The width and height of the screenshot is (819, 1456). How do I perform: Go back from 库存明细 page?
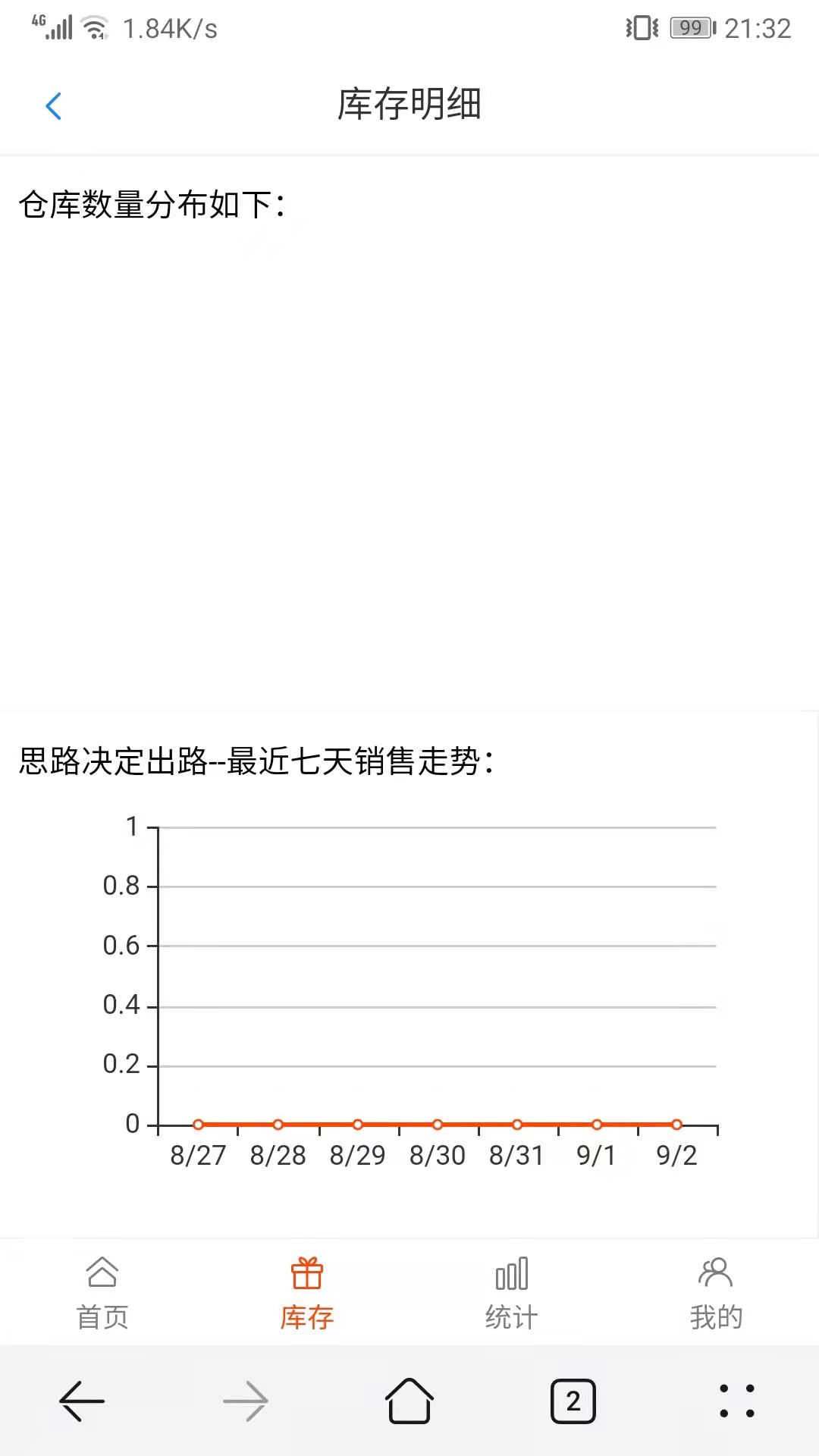53,105
